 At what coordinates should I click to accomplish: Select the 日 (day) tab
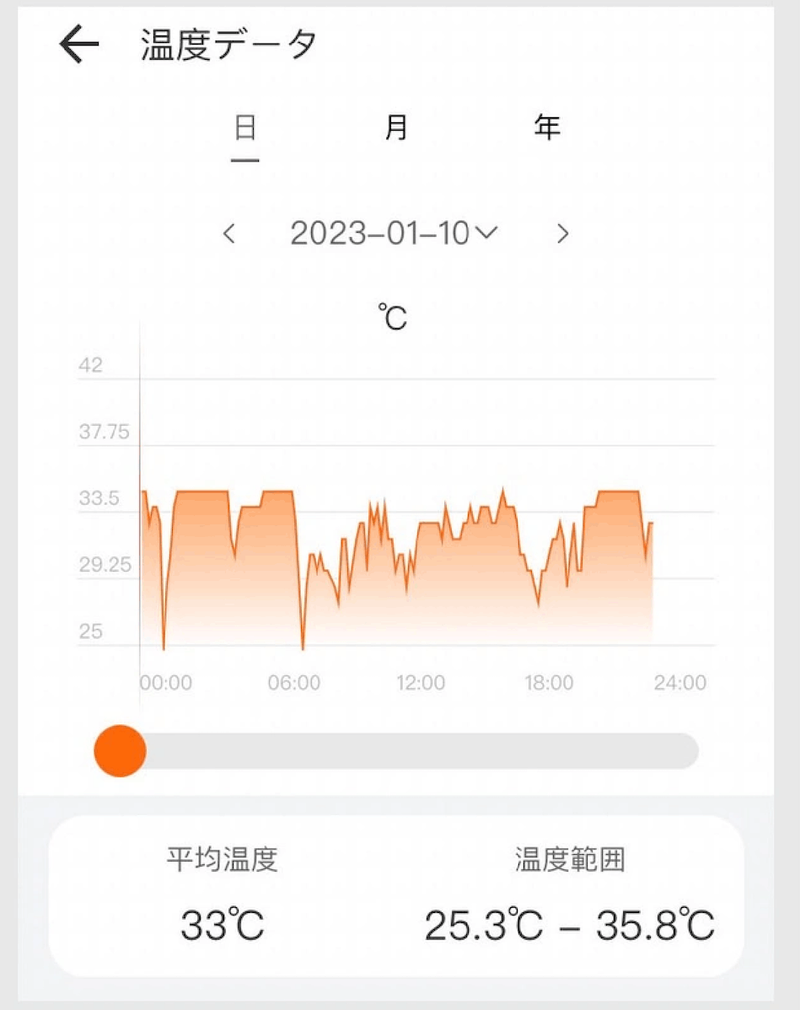coord(246,129)
